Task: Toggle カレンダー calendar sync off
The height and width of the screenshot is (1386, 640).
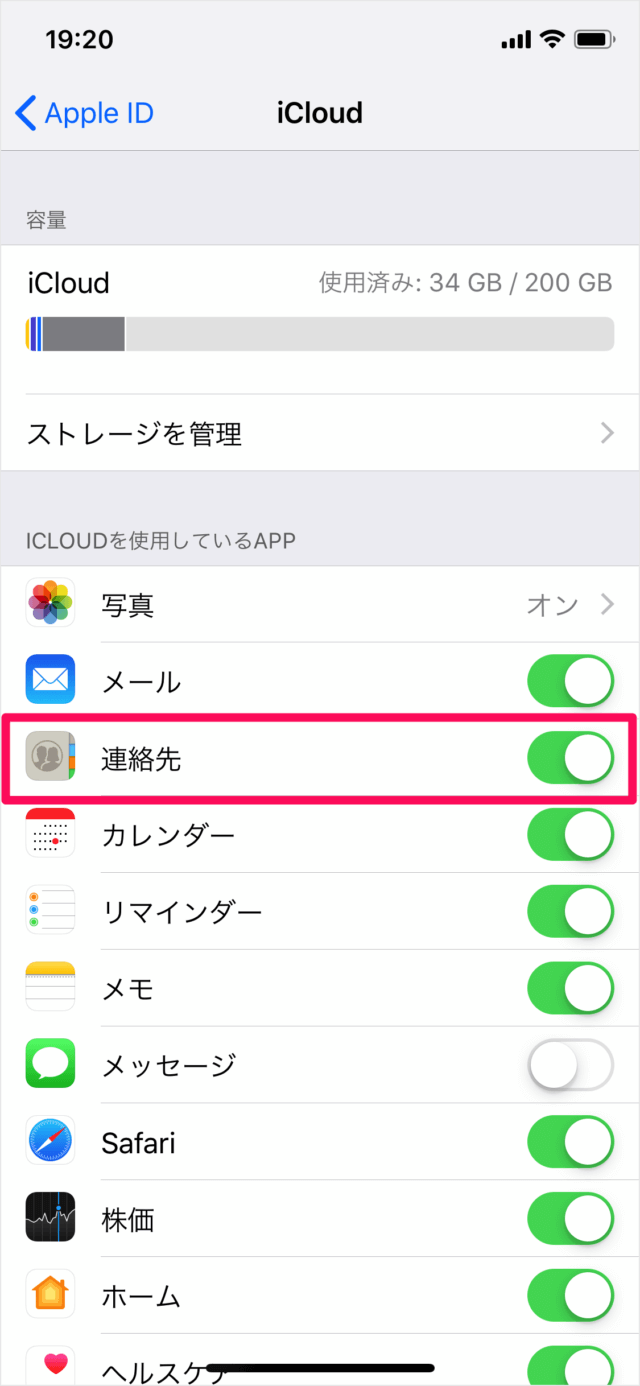Action: point(570,835)
